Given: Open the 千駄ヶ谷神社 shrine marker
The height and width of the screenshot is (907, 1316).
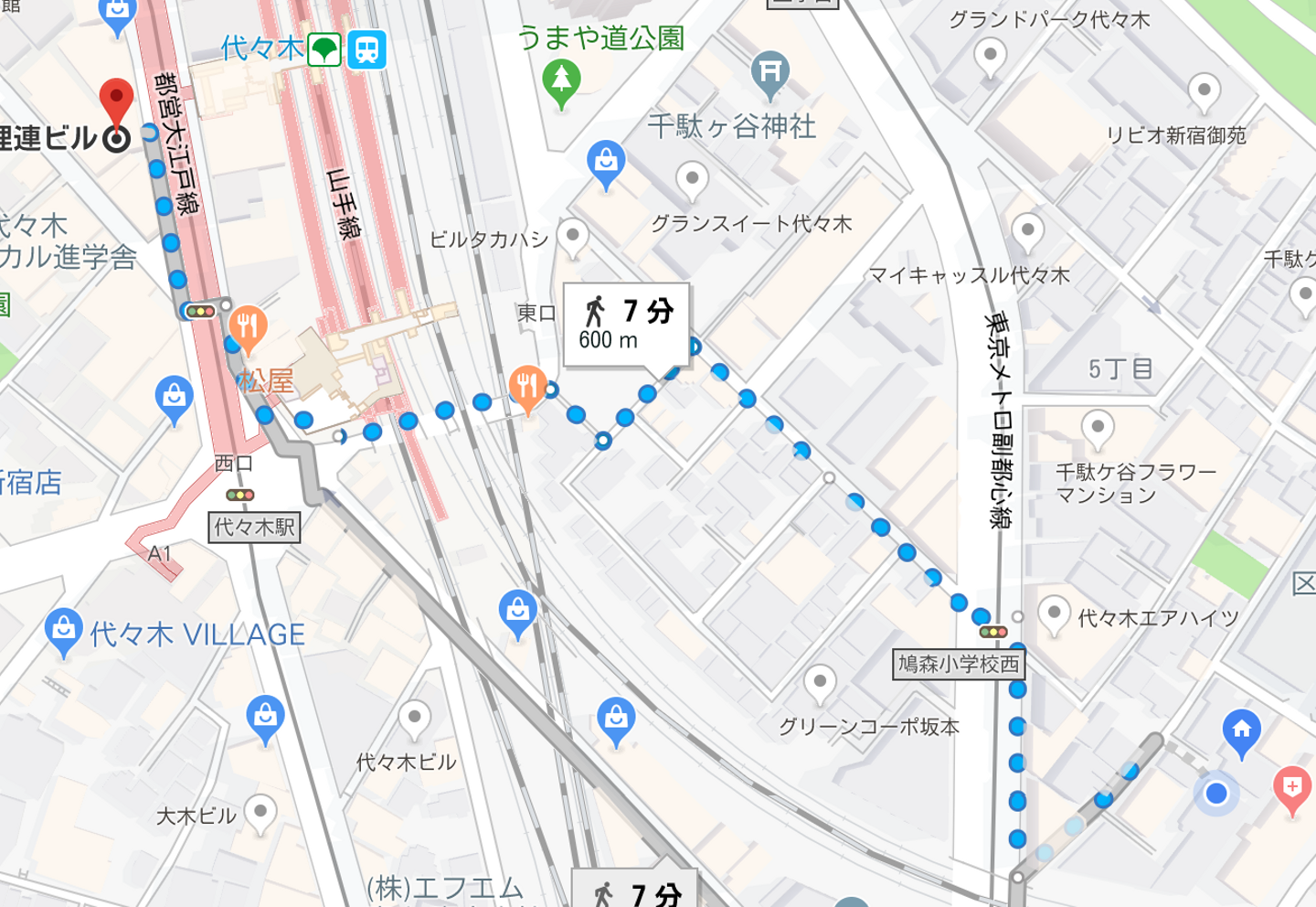Looking at the screenshot, I should tap(769, 71).
